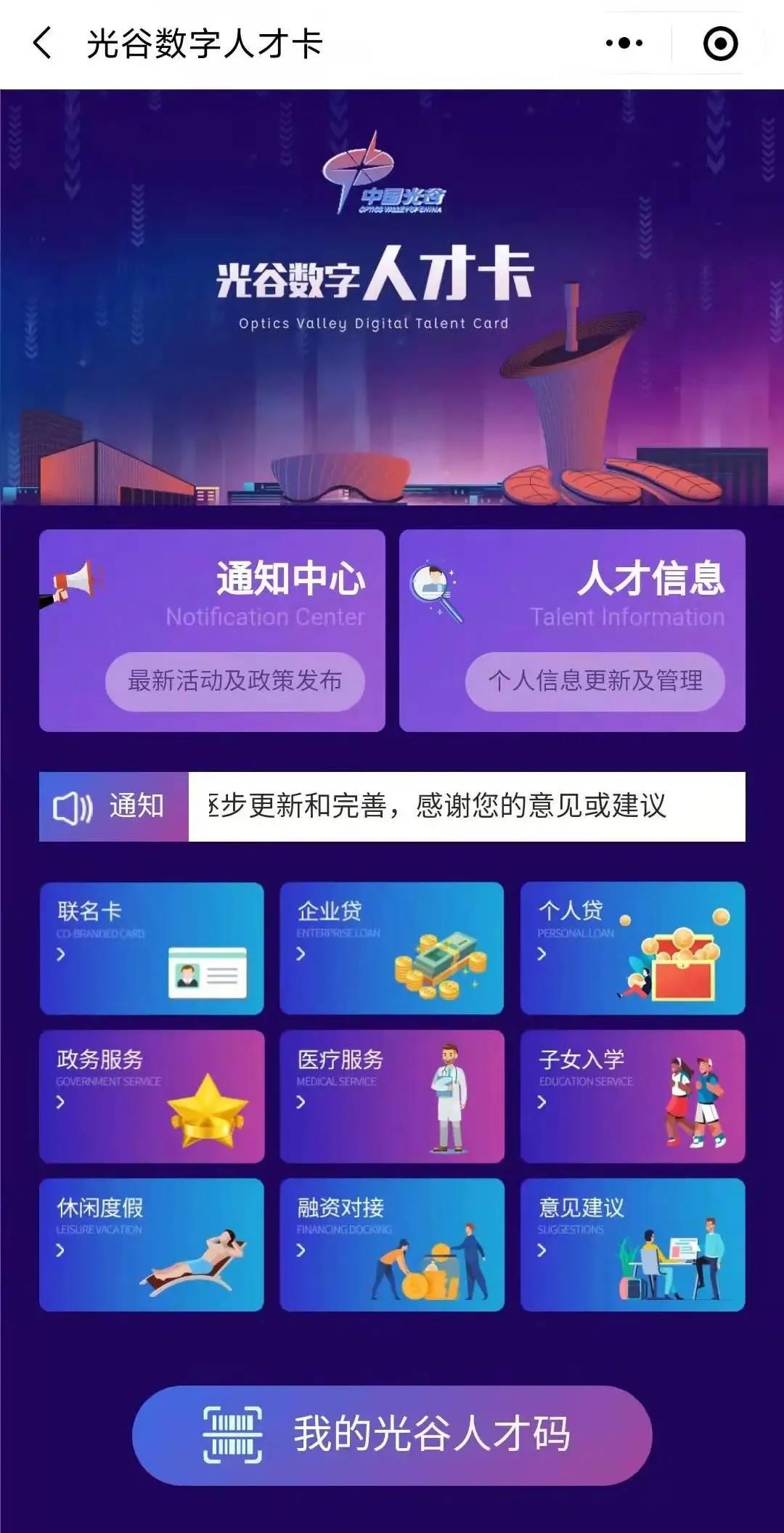Screen dimensions: 784x1533
Task: Open 意见建议 suggestions tile
Action: 632,1244
